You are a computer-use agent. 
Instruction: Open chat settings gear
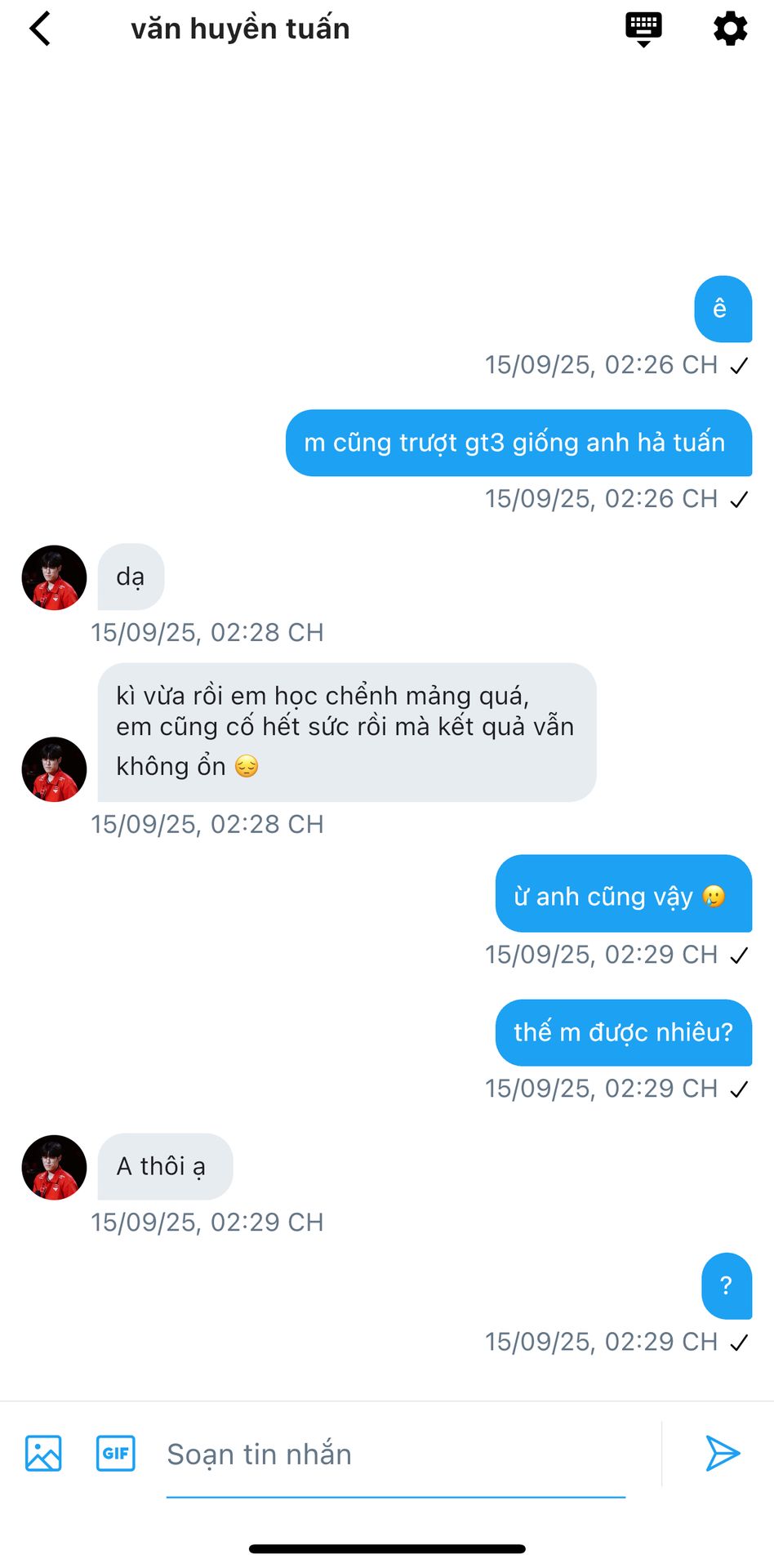(730, 29)
